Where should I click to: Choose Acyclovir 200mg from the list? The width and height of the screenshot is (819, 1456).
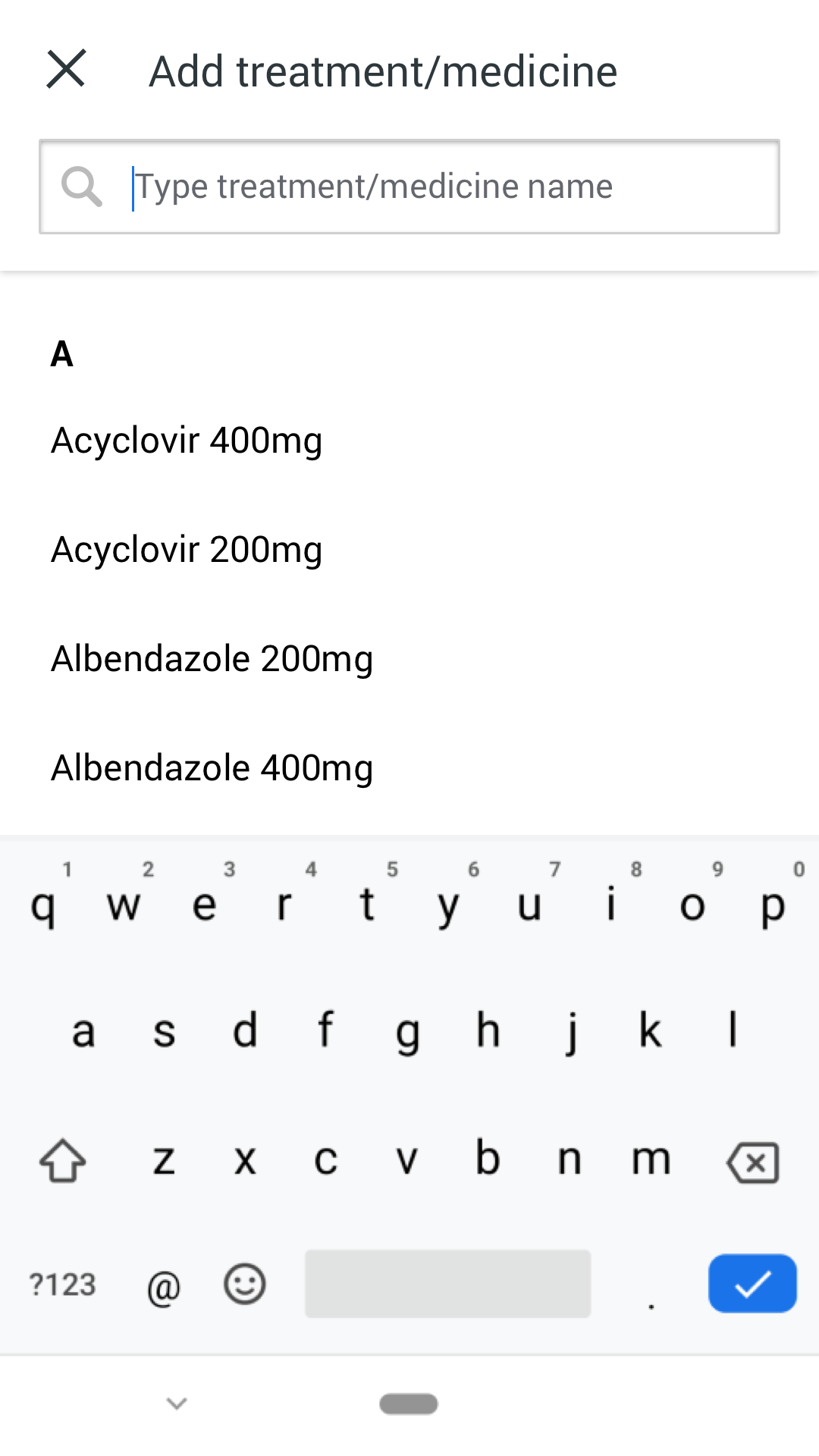tap(187, 550)
